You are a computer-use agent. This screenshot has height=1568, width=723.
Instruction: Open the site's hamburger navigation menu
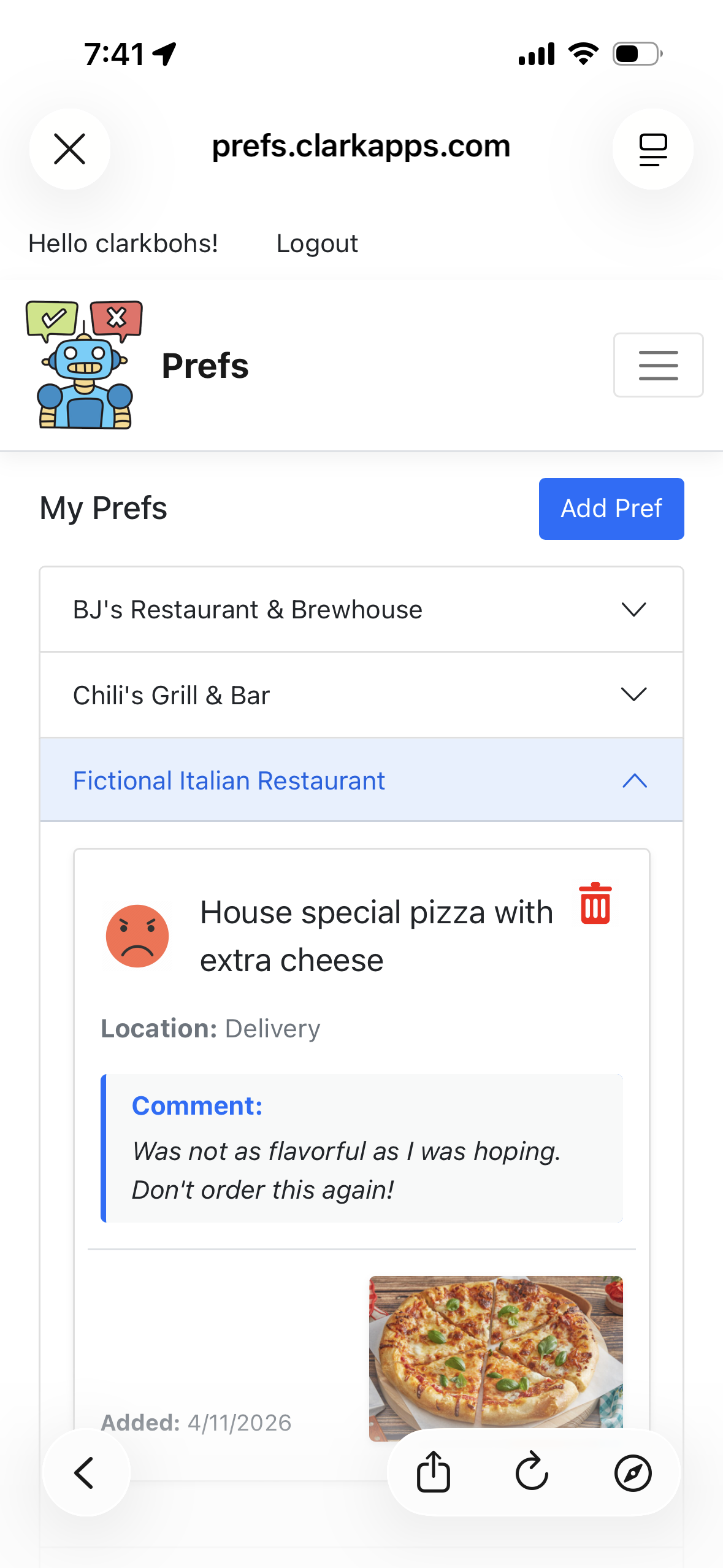click(658, 365)
